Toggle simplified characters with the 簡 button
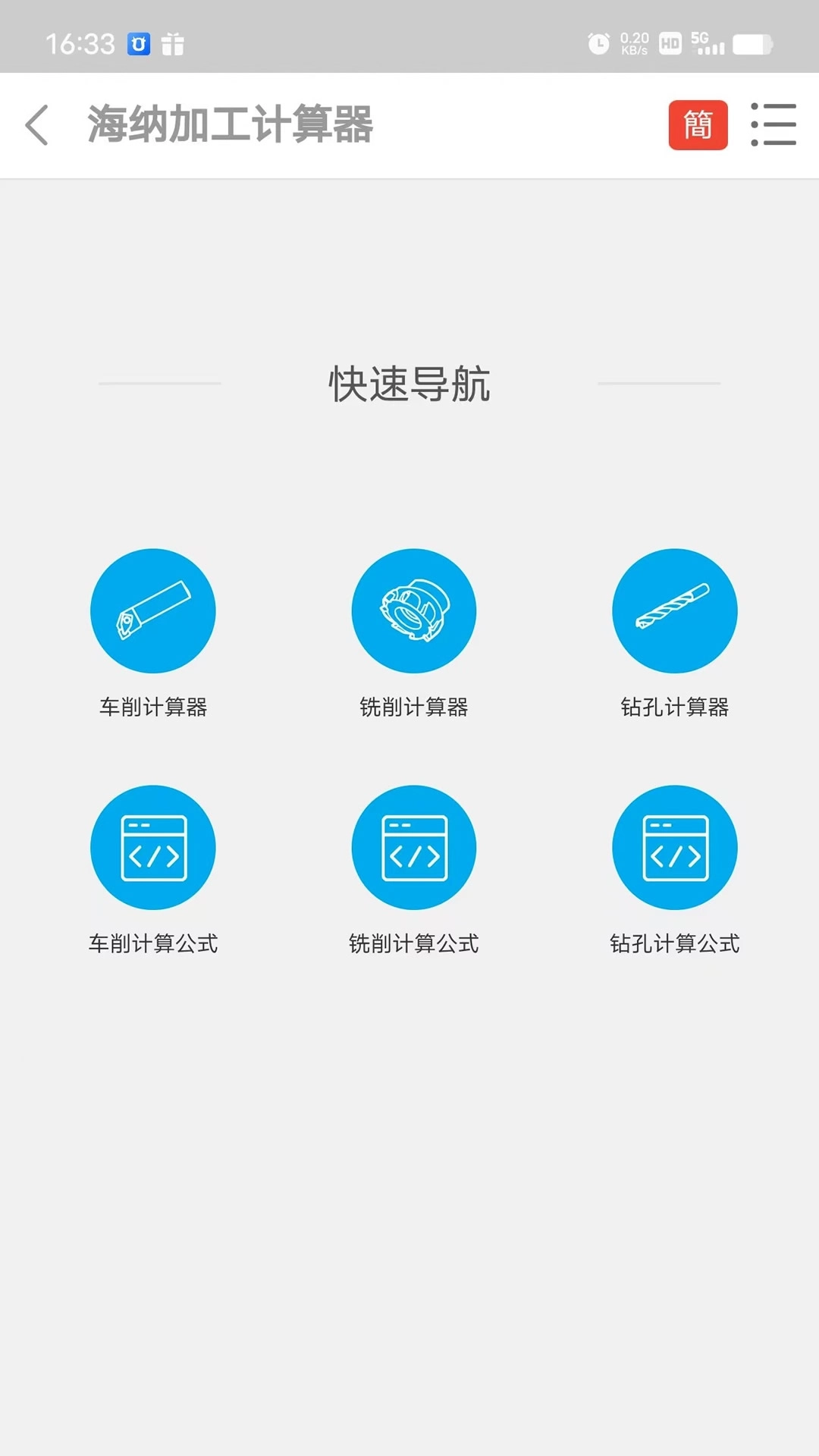This screenshot has width=819, height=1456. [698, 125]
